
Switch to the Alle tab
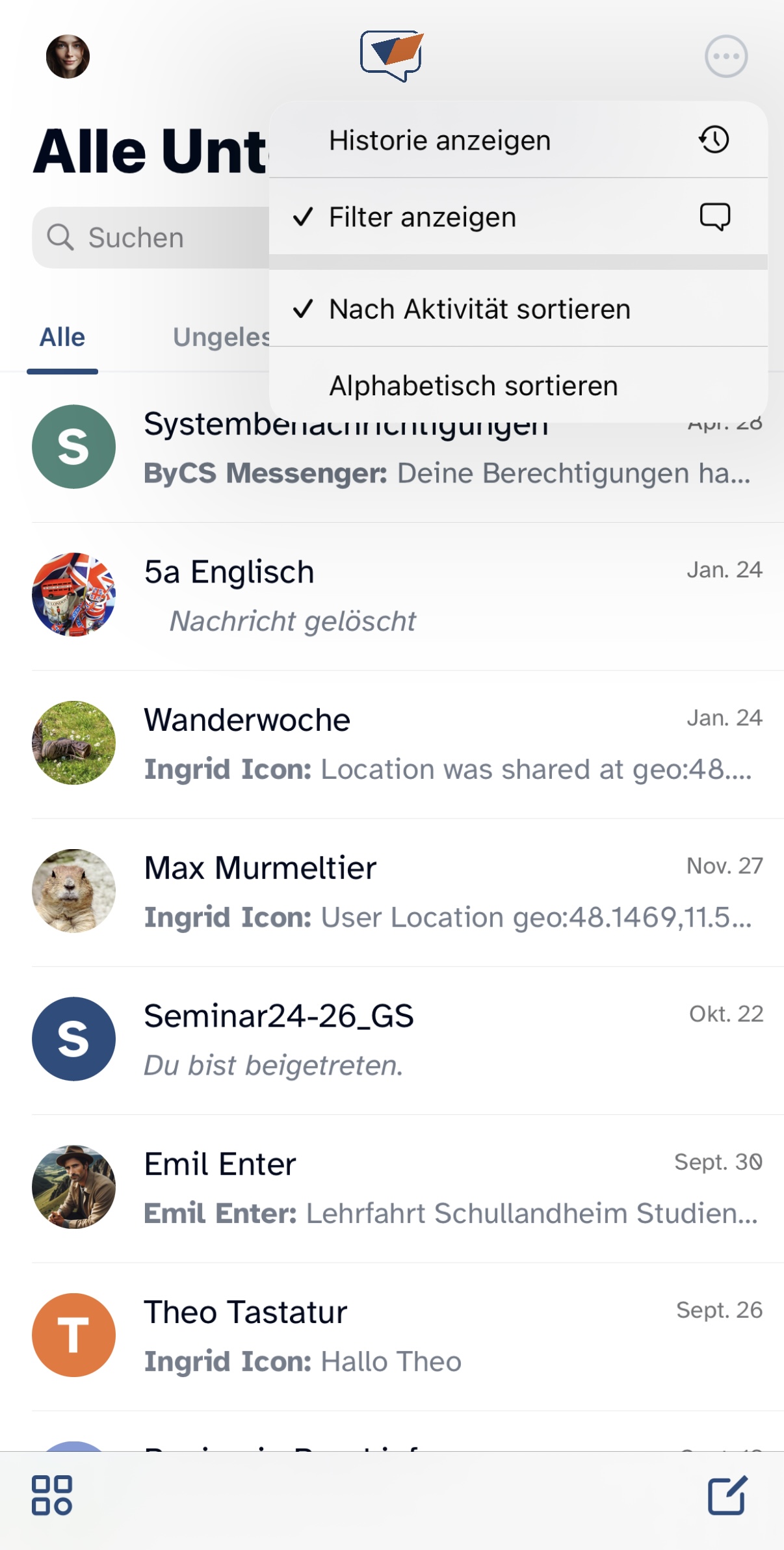click(62, 337)
